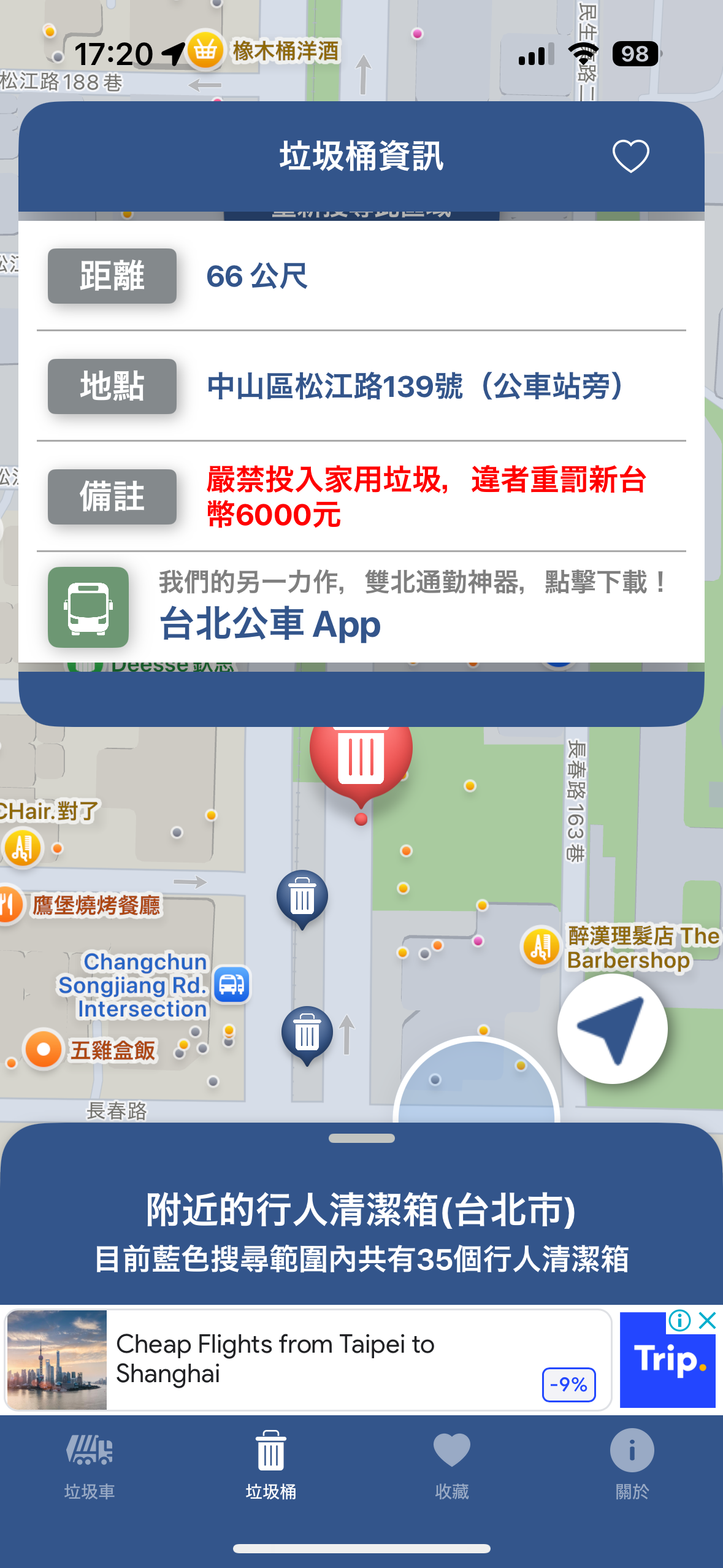This screenshot has width=723, height=1568.
Task: Open the 台北公車 App download banner
Action: [361, 607]
